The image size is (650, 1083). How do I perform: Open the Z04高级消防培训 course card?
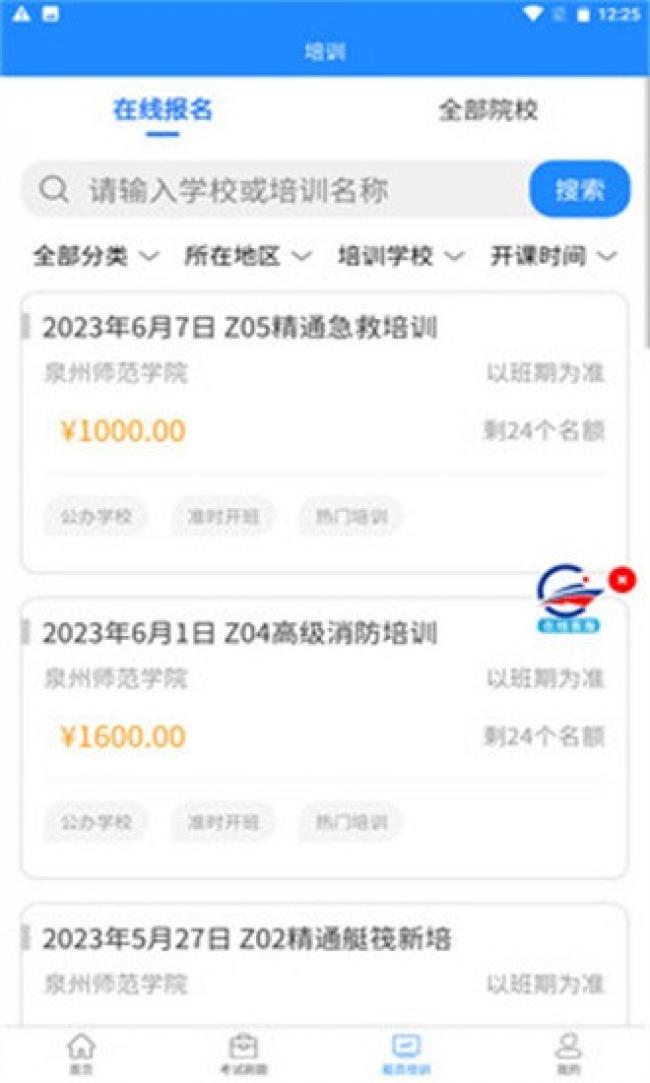[x=325, y=738]
